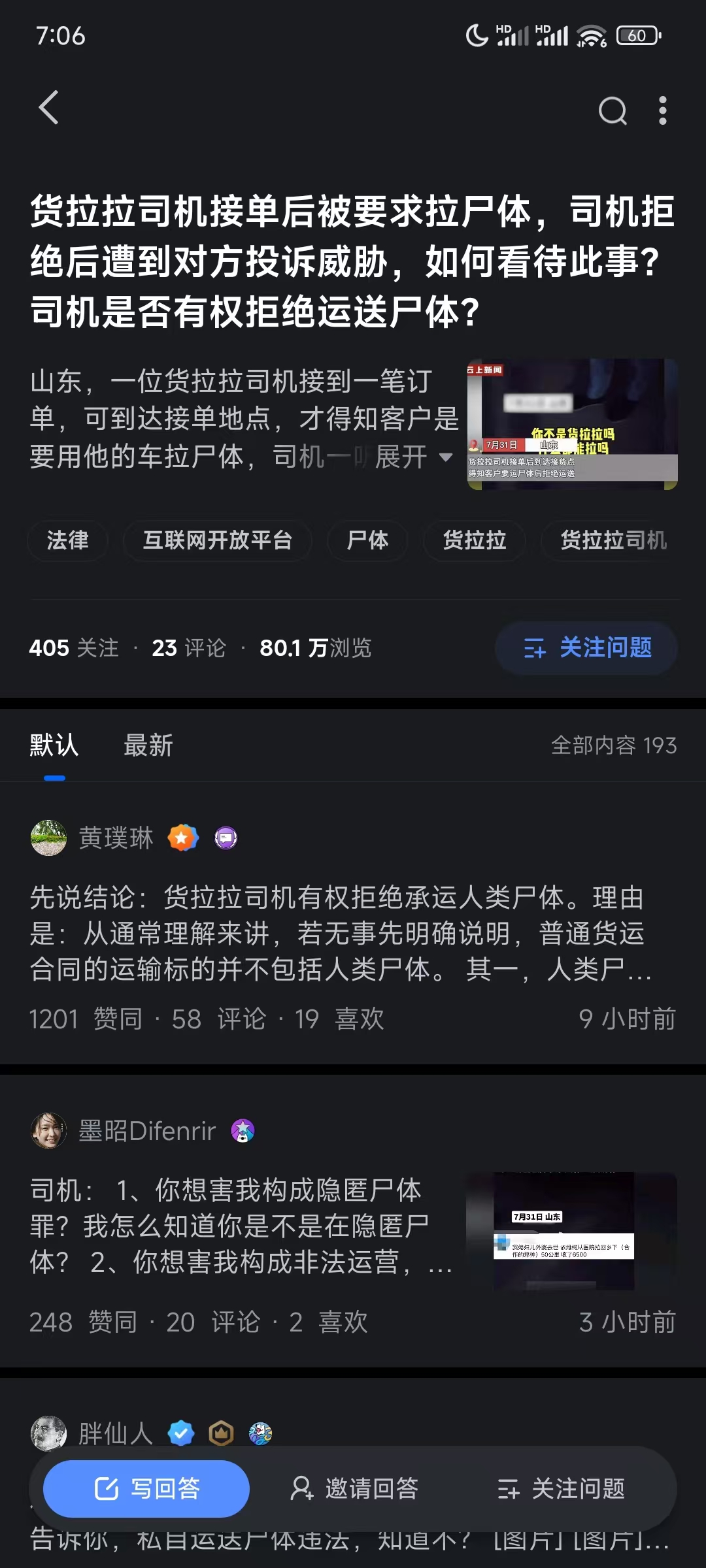Select the 互联网开放平台 topic chip
This screenshot has width=706, height=1568.
click(217, 540)
